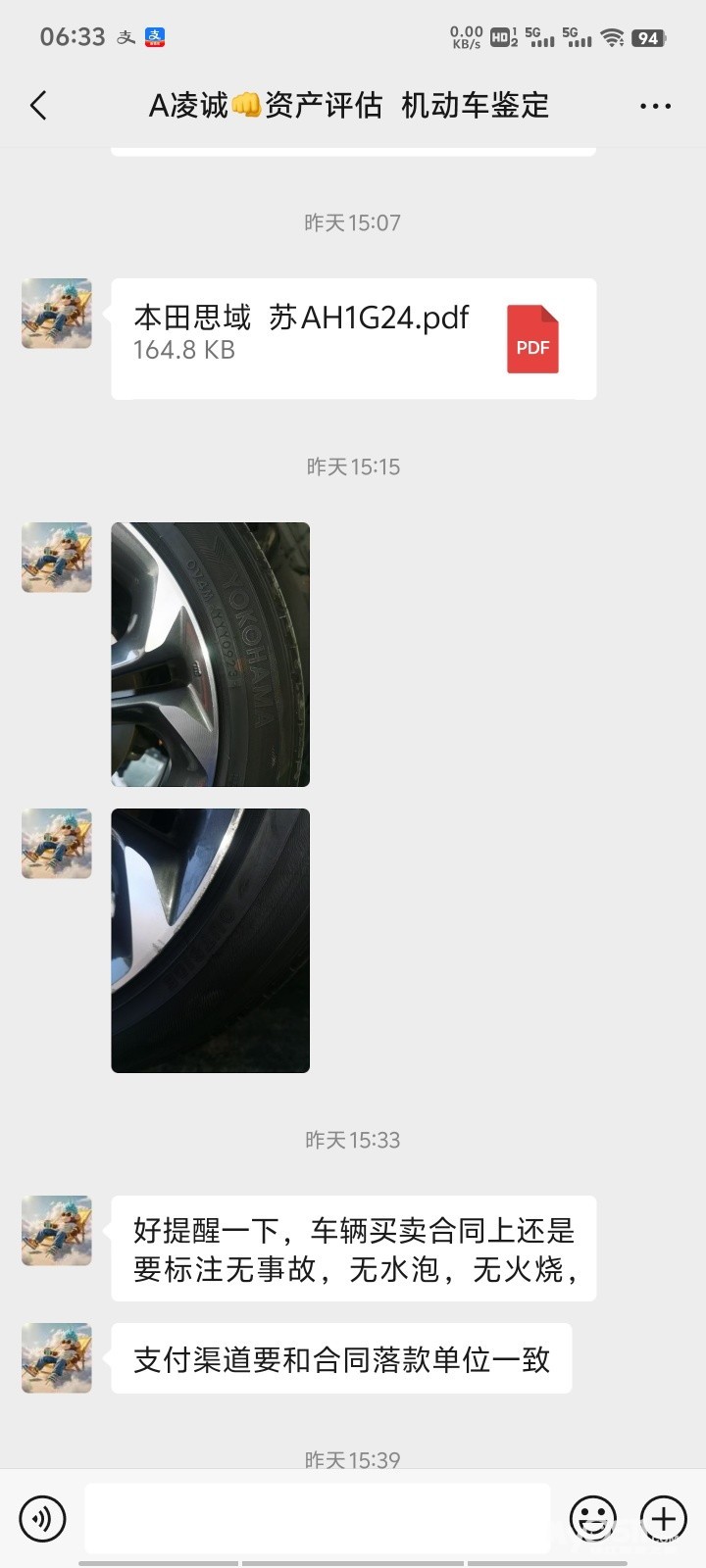View the YOKOHAMA tire photo
Viewport: 706px width, 1568px height.
[x=210, y=655]
